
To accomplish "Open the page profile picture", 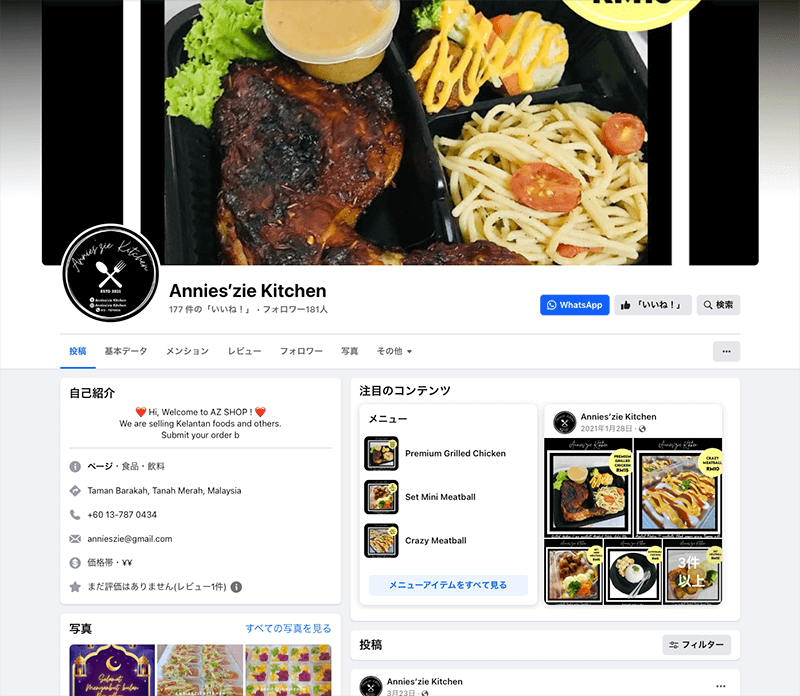I will (110, 272).
